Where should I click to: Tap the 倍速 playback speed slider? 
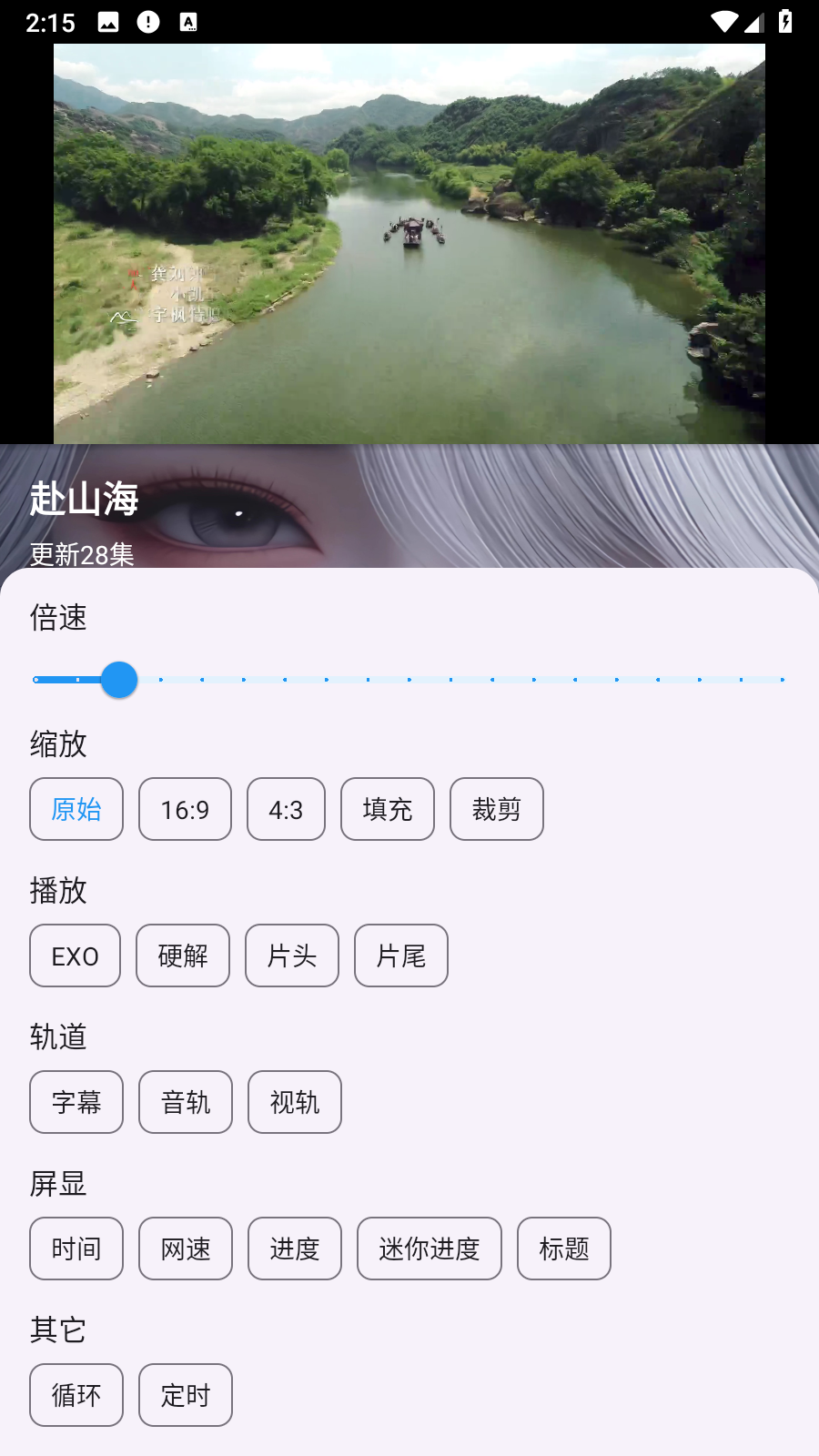tap(409, 680)
